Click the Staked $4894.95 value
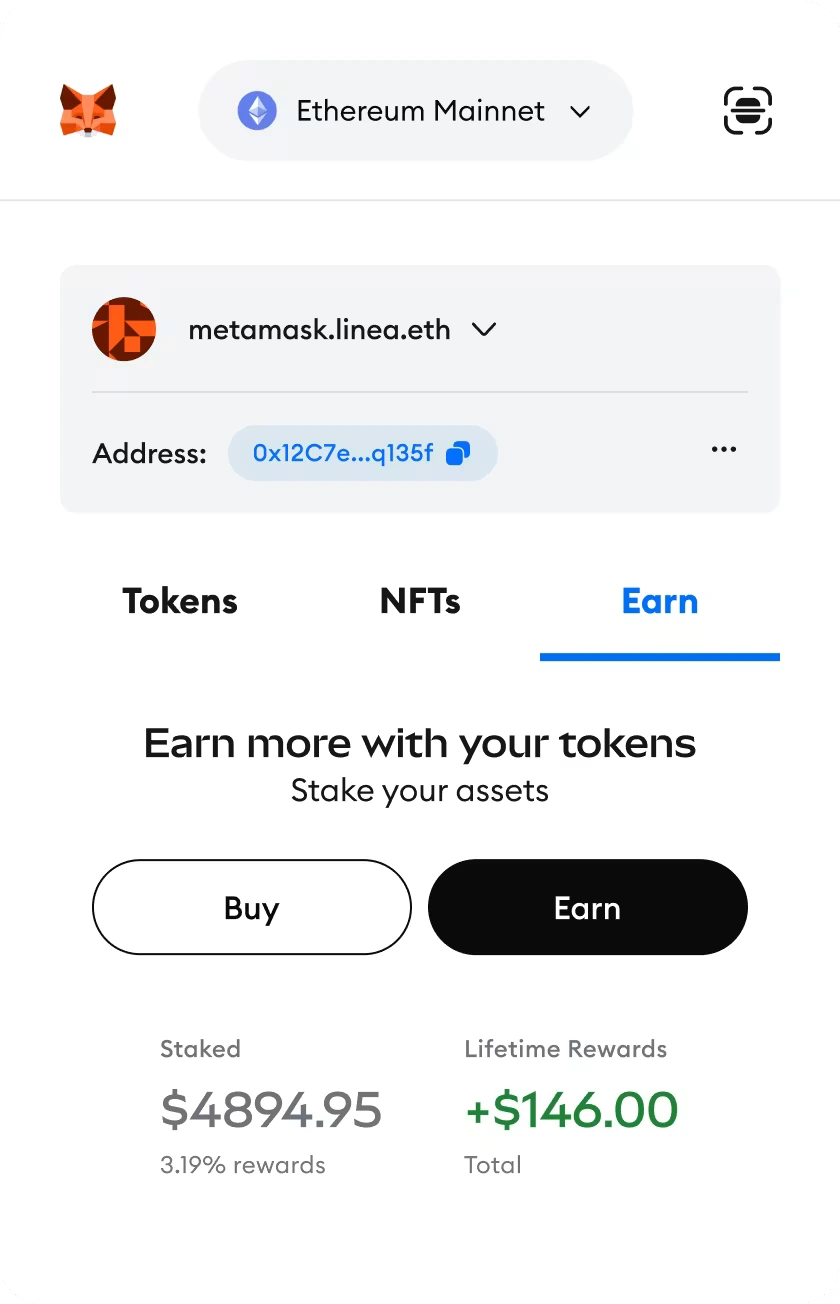 (271, 1110)
